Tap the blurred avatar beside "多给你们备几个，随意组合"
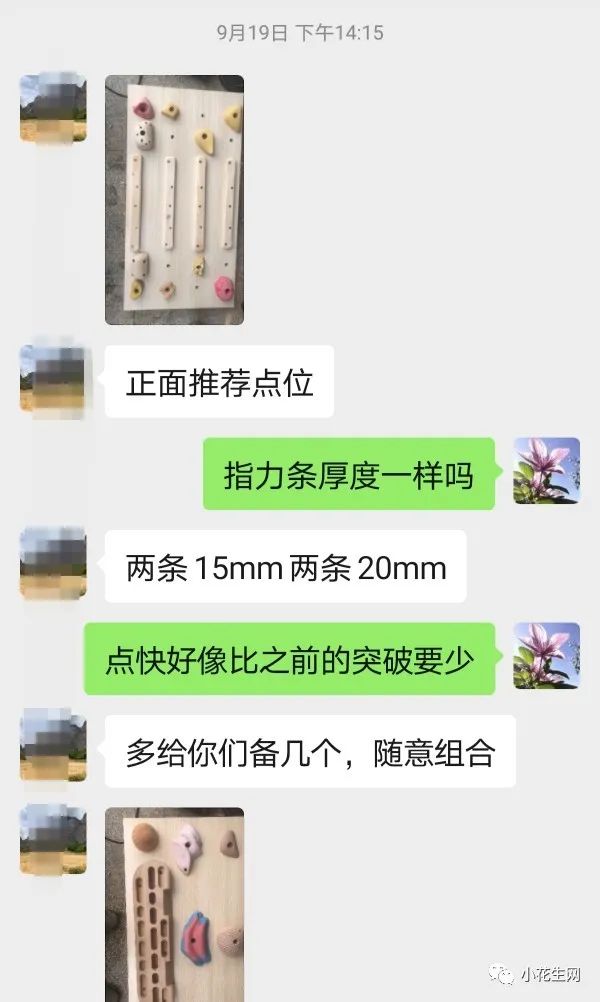This screenshot has width=600, height=1002. pos(53,745)
